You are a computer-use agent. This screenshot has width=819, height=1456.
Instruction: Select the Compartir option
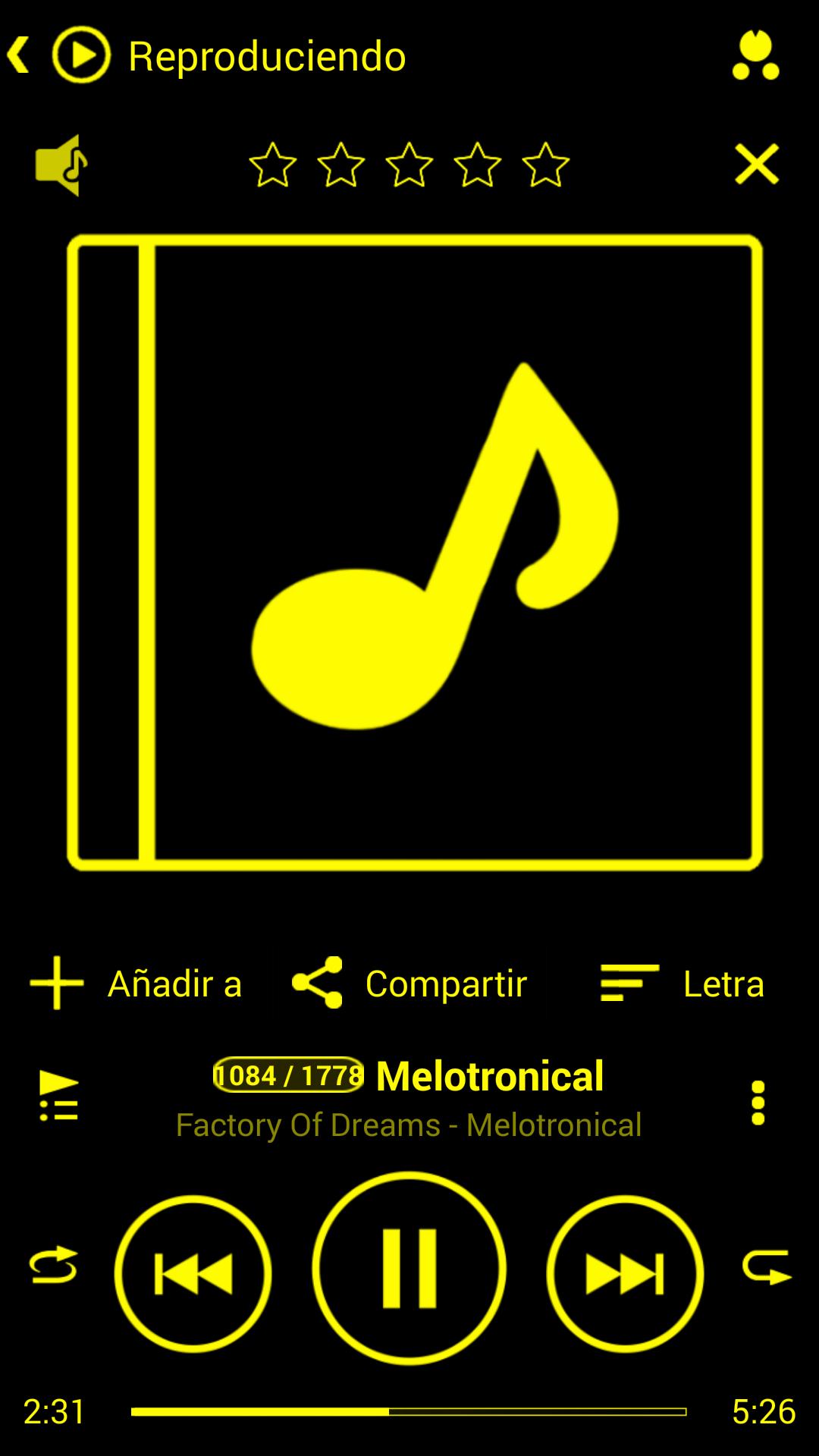444,984
